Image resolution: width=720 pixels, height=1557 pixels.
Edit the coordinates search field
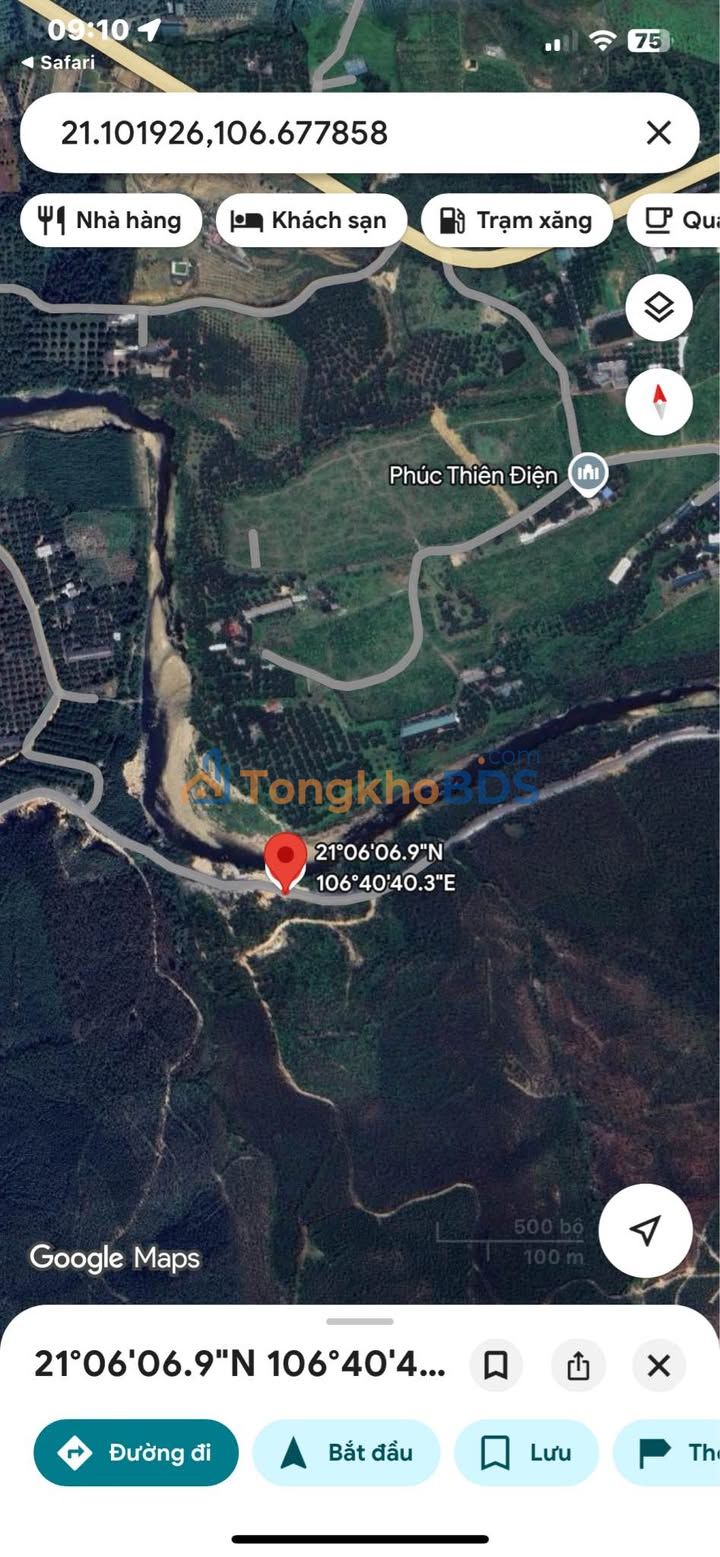click(x=340, y=133)
